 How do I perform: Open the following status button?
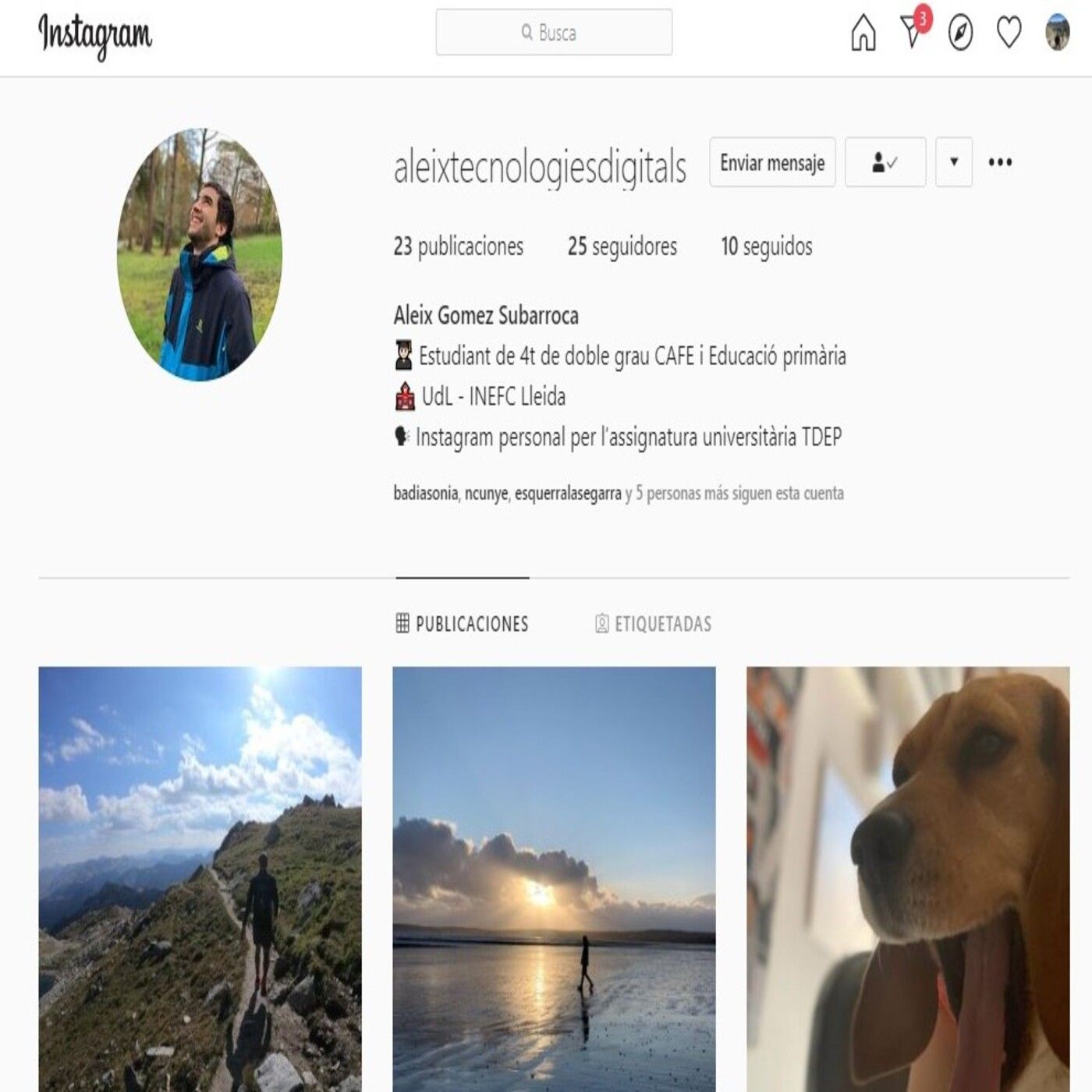pyautogui.click(x=885, y=162)
